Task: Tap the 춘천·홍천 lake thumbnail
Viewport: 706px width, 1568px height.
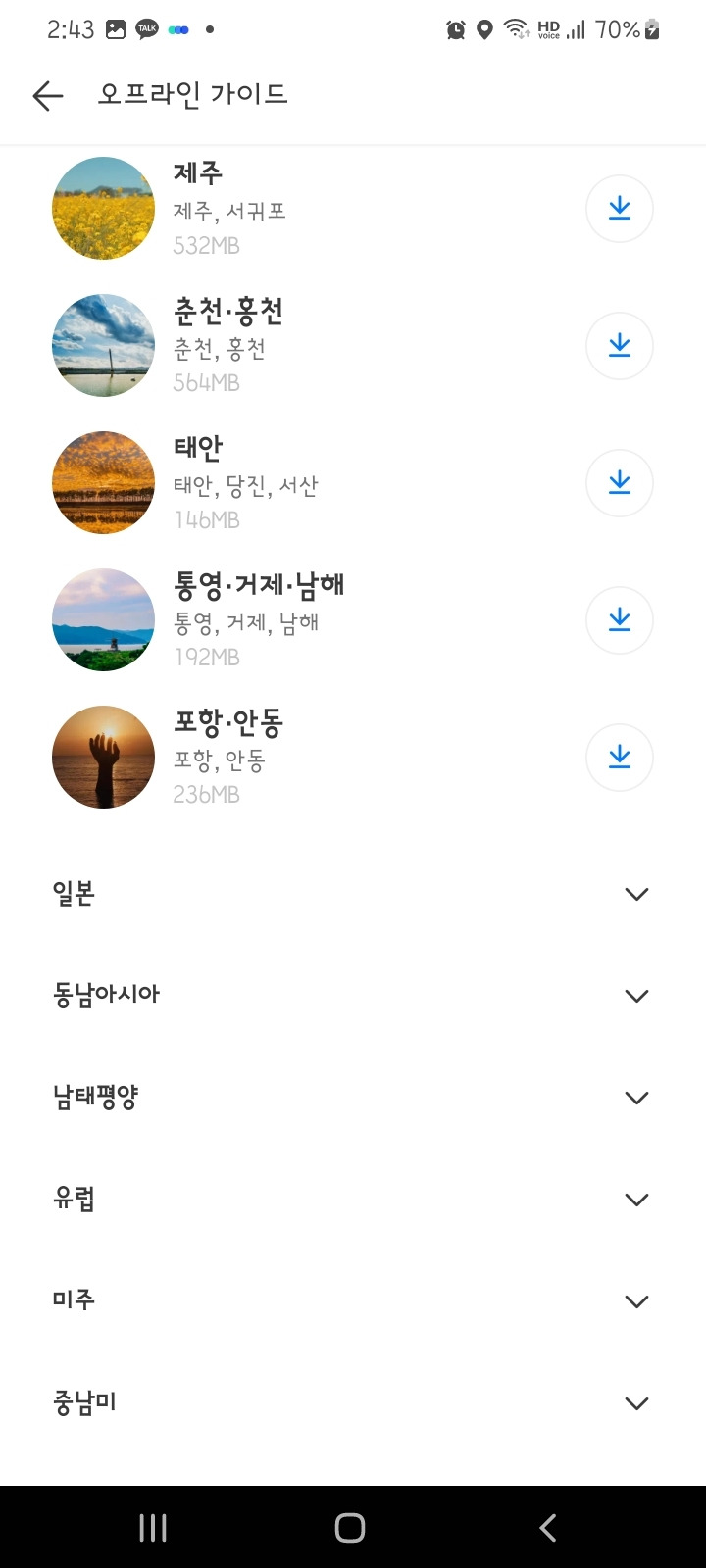Action: point(103,345)
